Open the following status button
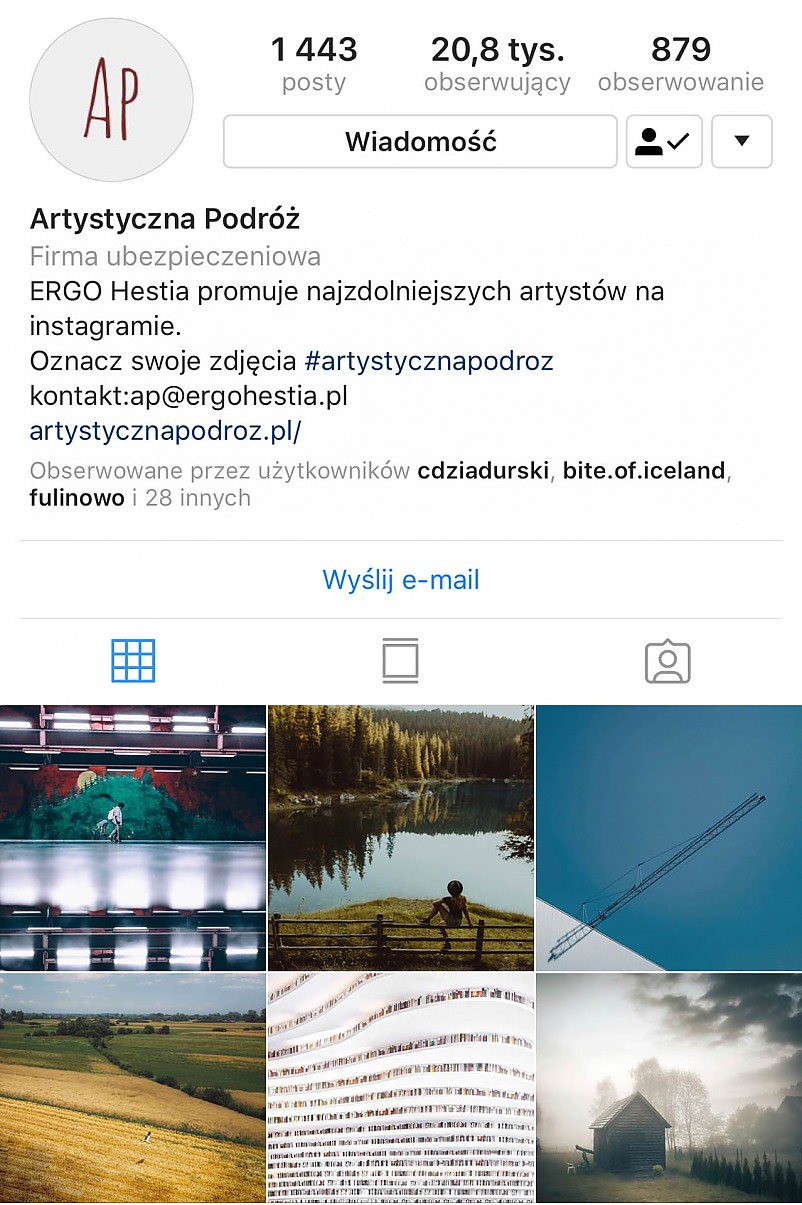Screen dimensions: 802x1205 click(664, 142)
